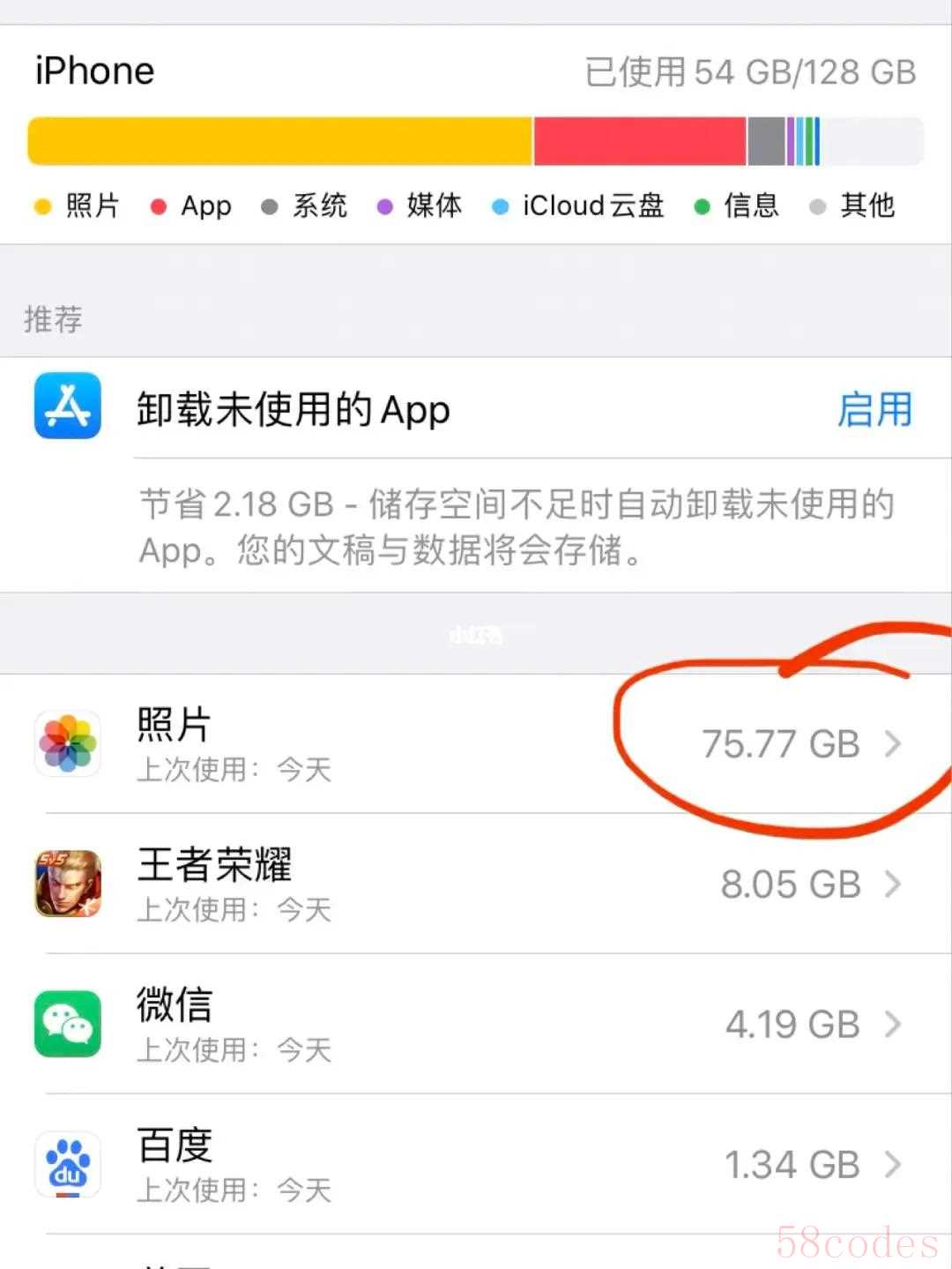Open 王者荣耀 storage details
Viewport: 952px width, 1269px height.
476,884
